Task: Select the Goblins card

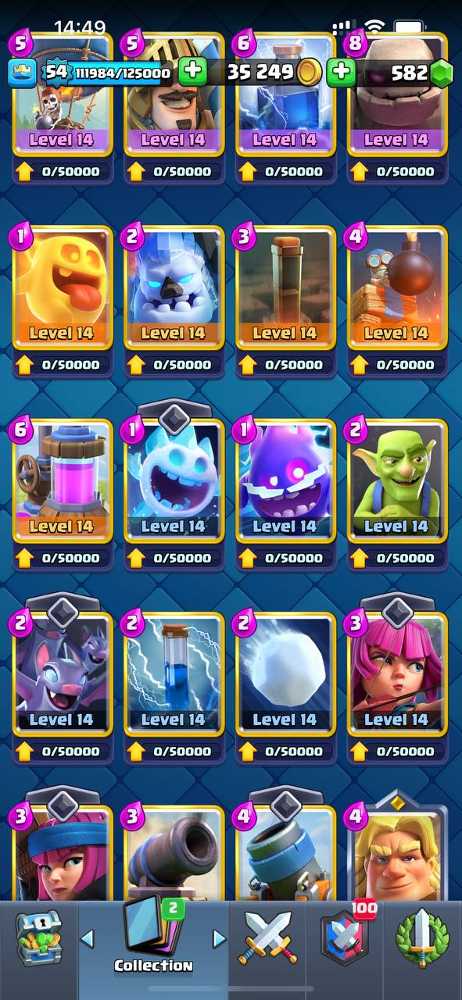Action: click(x=397, y=482)
